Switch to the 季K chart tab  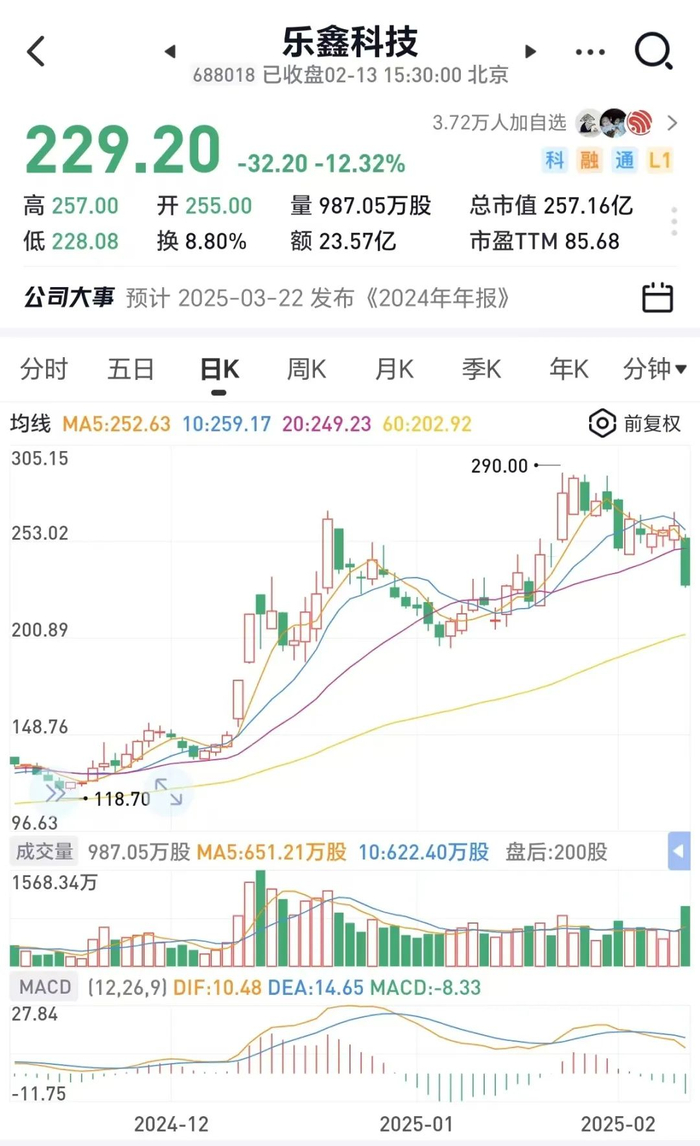(481, 369)
